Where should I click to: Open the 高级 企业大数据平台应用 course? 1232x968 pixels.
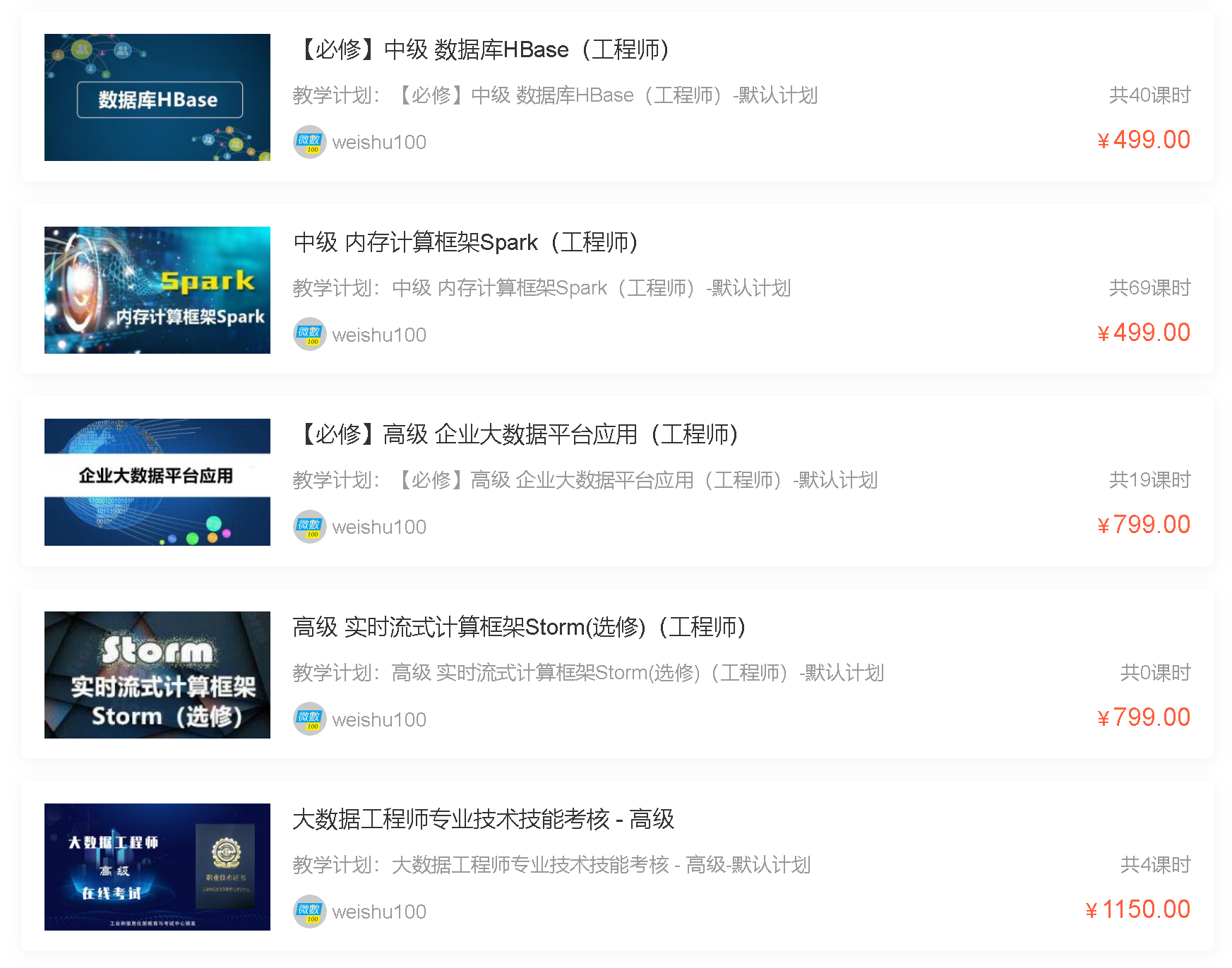click(x=515, y=435)
